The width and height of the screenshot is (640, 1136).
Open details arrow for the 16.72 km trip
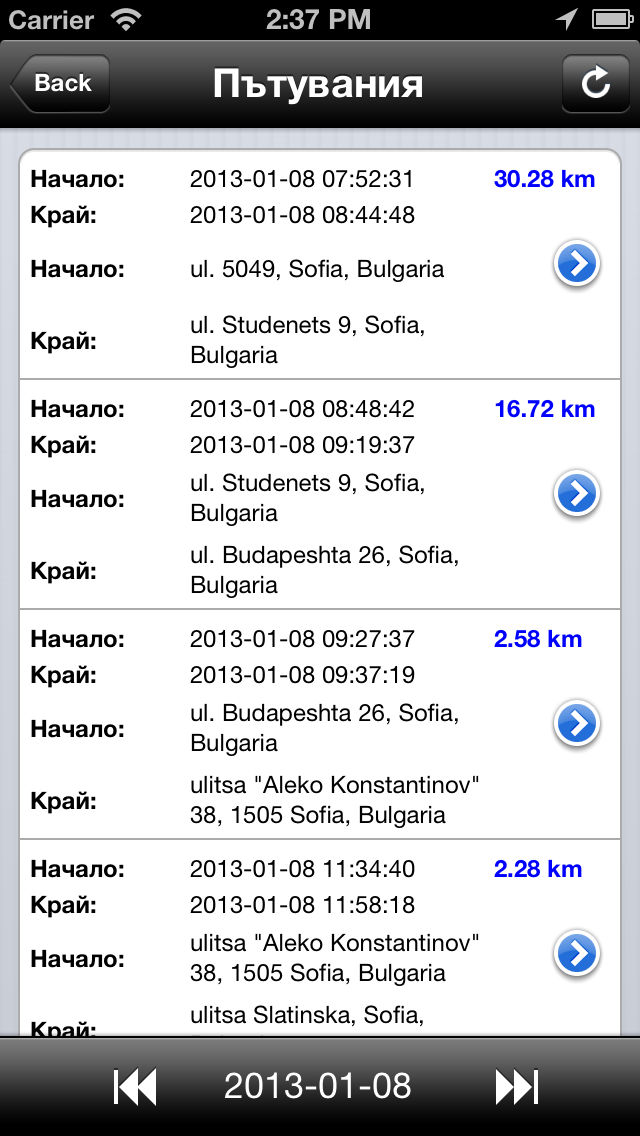(577, 494)
